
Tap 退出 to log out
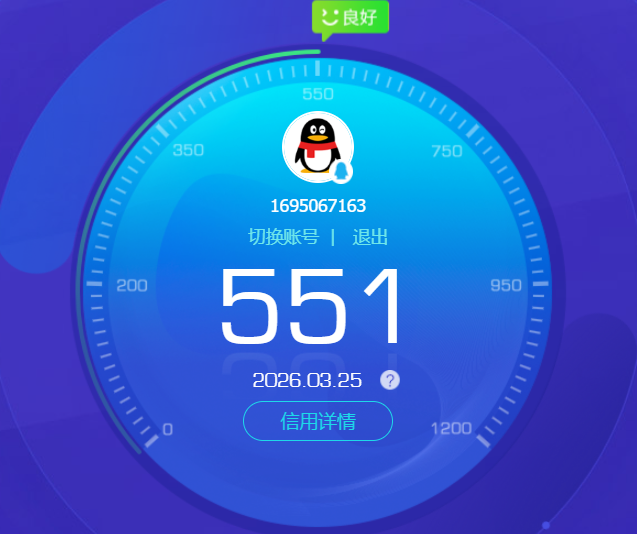370,237
